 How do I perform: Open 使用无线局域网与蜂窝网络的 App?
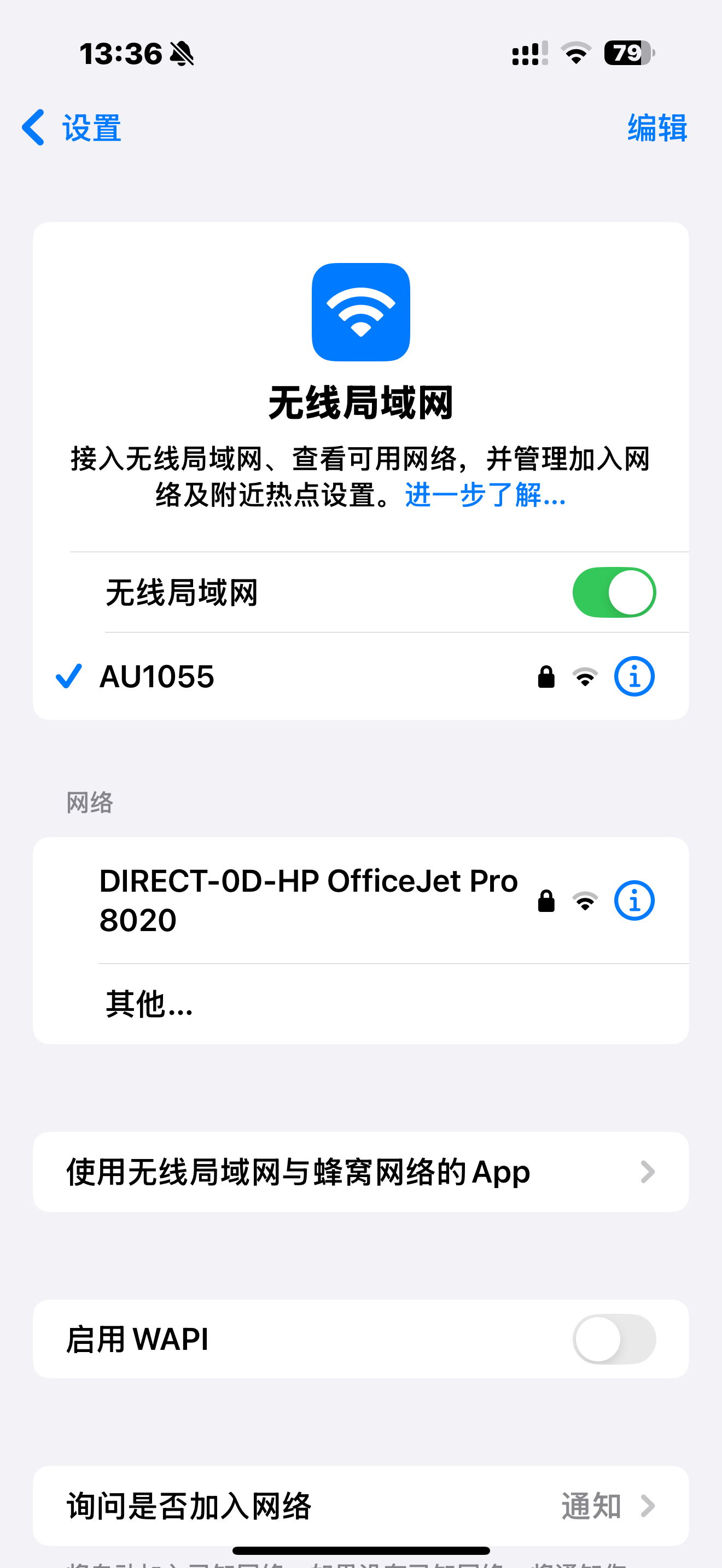pyautogui.click(x=360, y=1172)
